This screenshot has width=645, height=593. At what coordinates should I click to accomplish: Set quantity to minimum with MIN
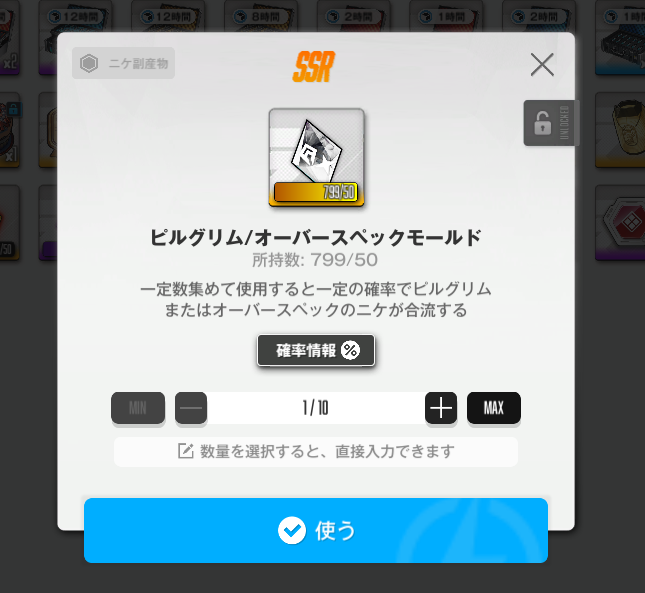[x=138, y=408]
